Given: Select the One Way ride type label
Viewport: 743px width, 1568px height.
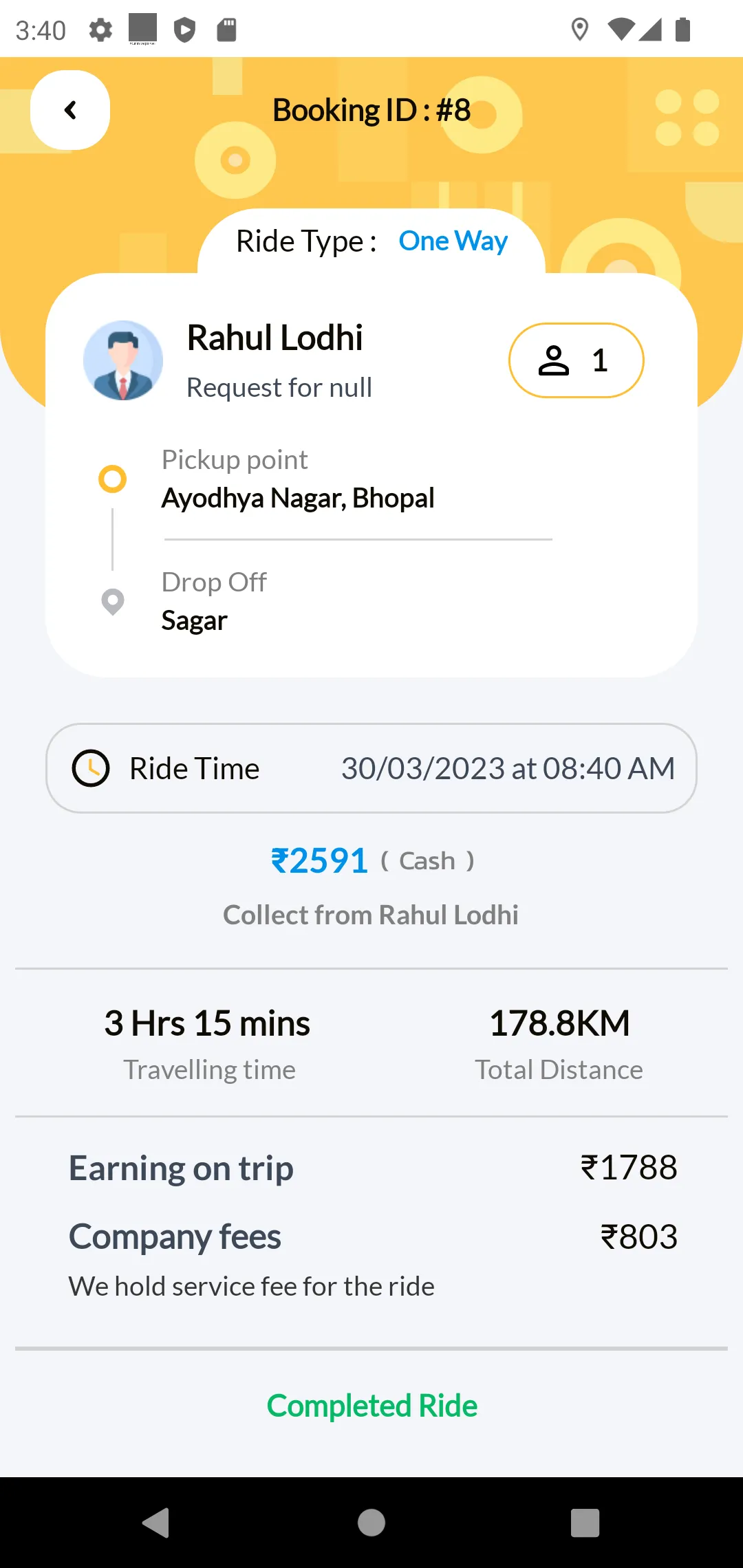Looking at the screenshot, I should (x=453, y=241).
